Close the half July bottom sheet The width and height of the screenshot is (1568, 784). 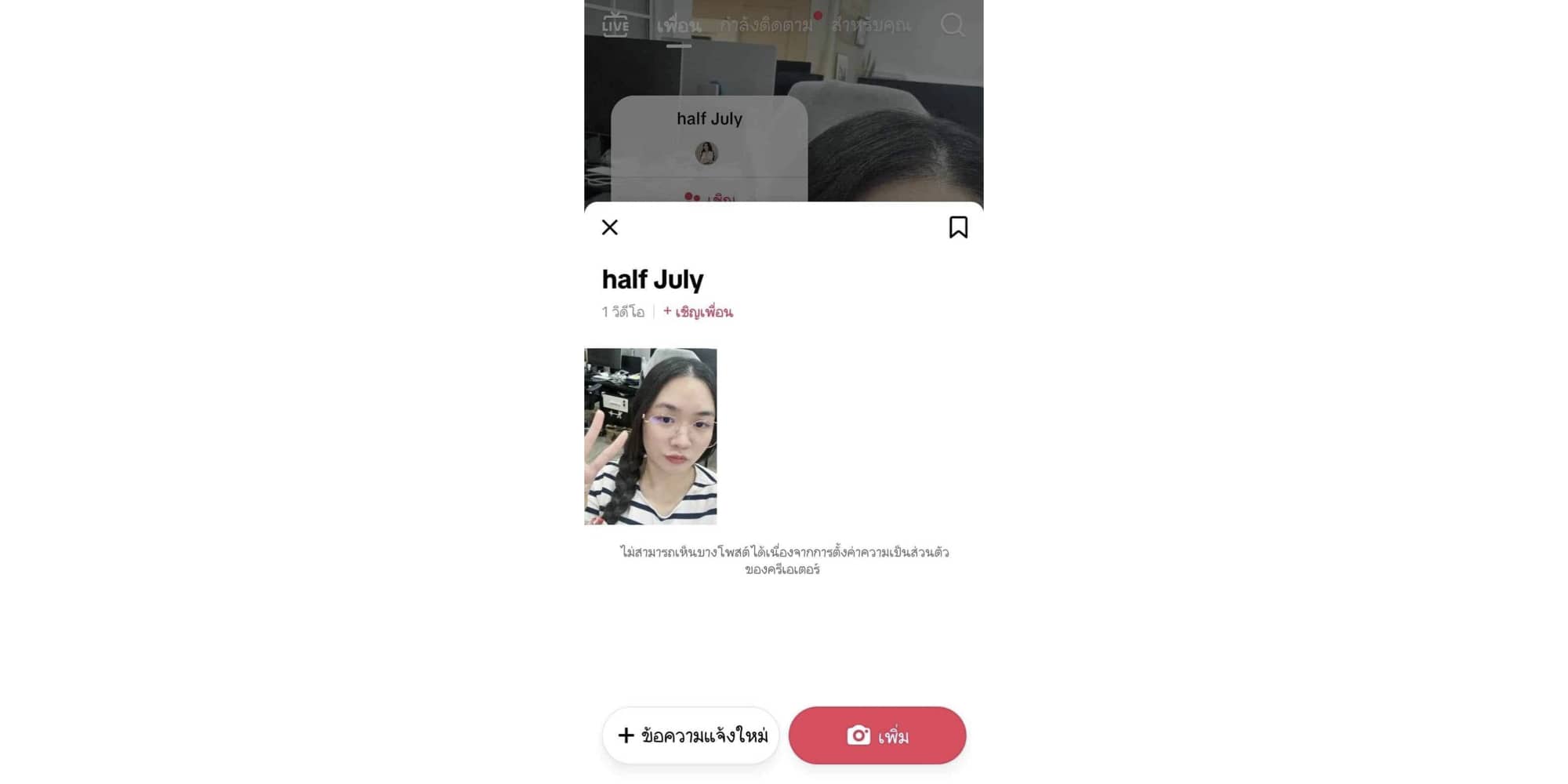[x=610, y=227]
